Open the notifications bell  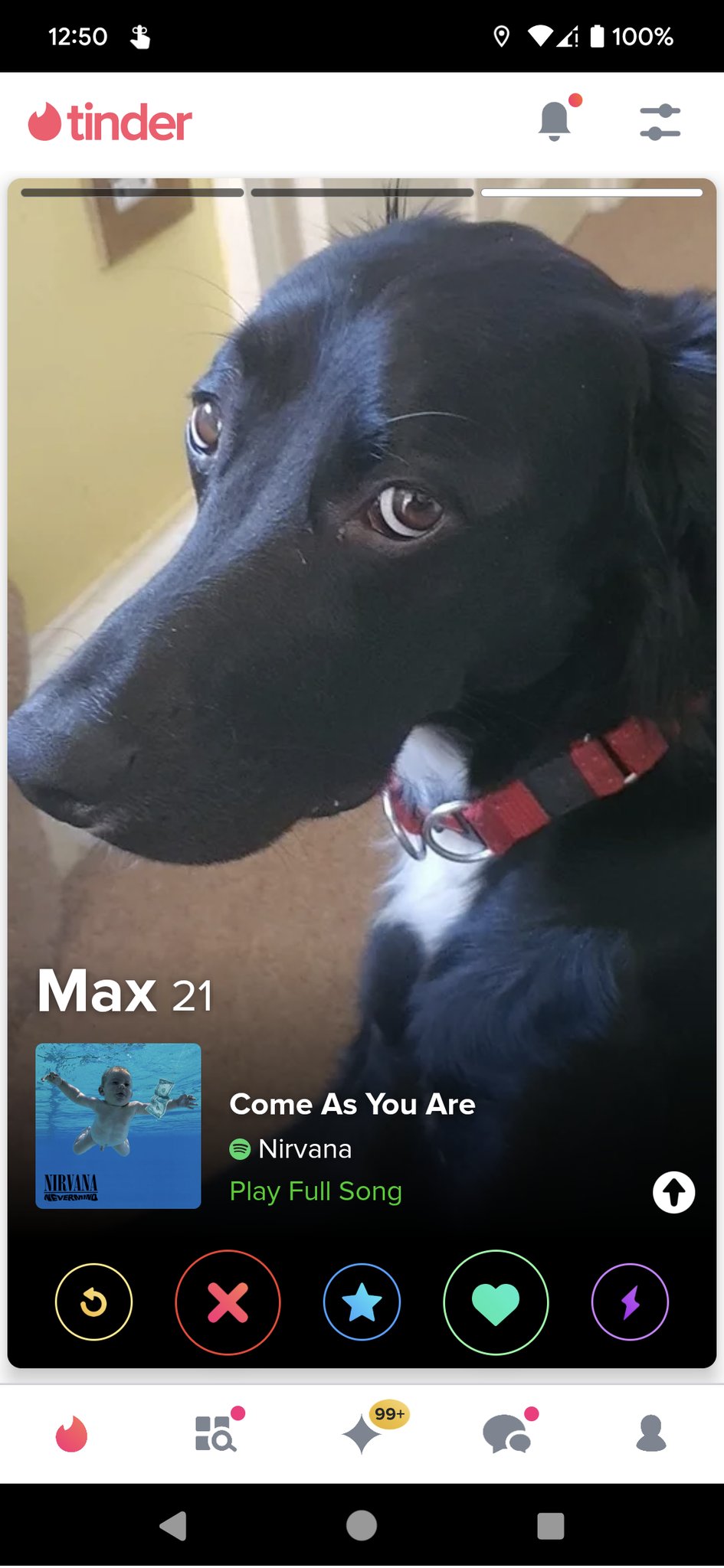pyautogui.click(x=555, y=122)
